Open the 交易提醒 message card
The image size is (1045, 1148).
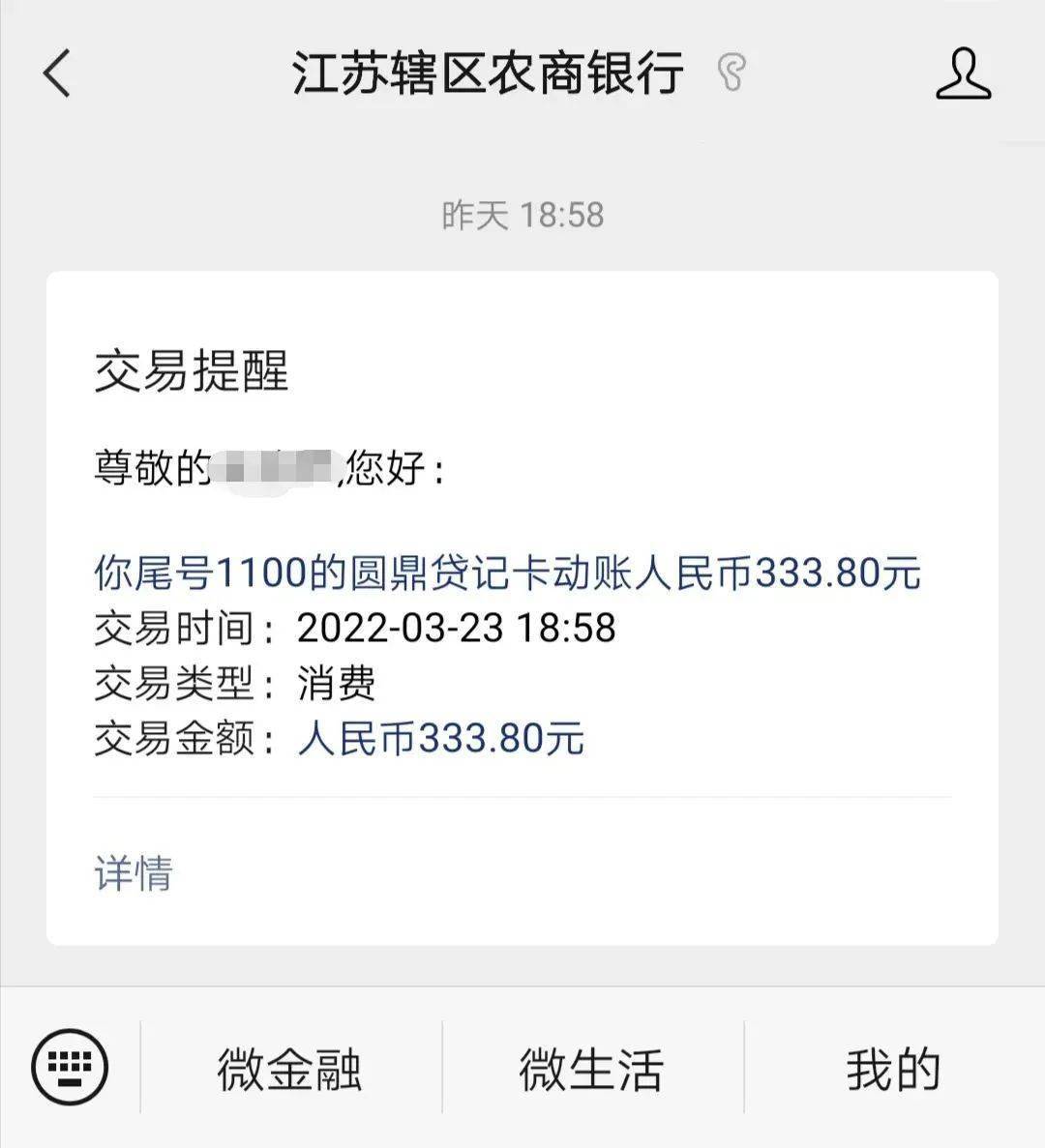pos(522,609)
